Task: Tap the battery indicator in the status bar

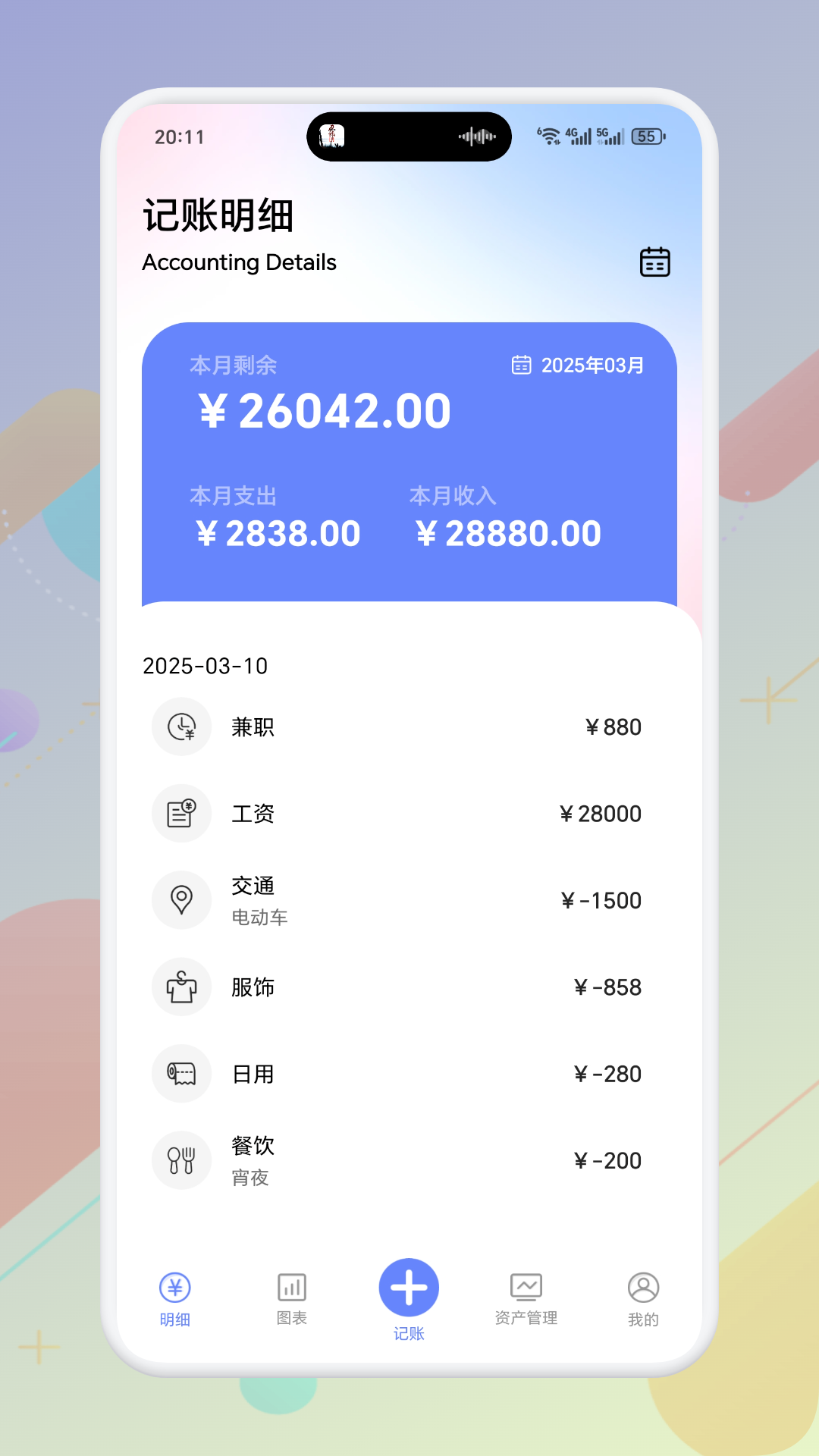Action: tap(646, 136)
